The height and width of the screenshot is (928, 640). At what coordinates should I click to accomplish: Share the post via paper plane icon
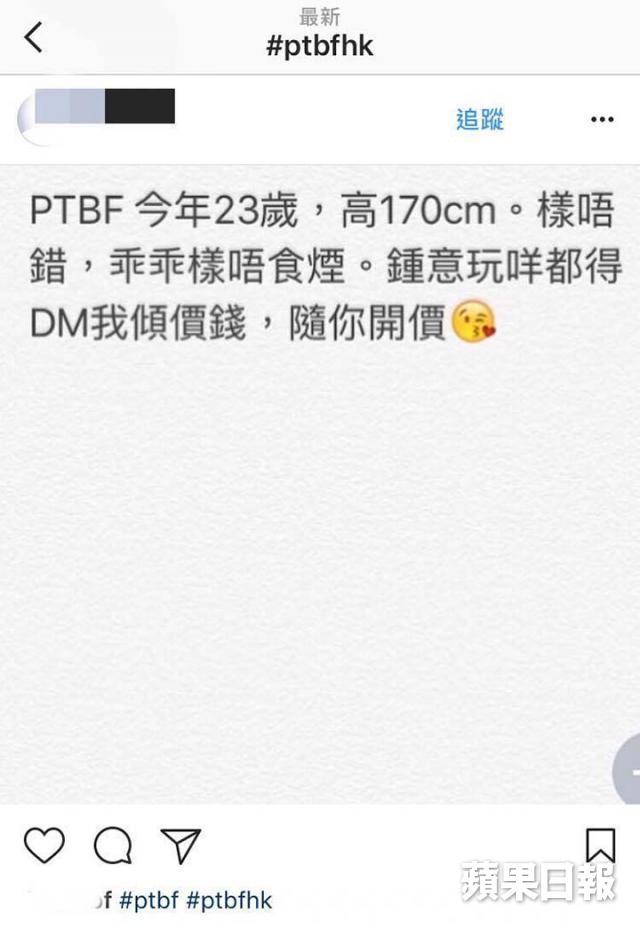click(181, 846)
